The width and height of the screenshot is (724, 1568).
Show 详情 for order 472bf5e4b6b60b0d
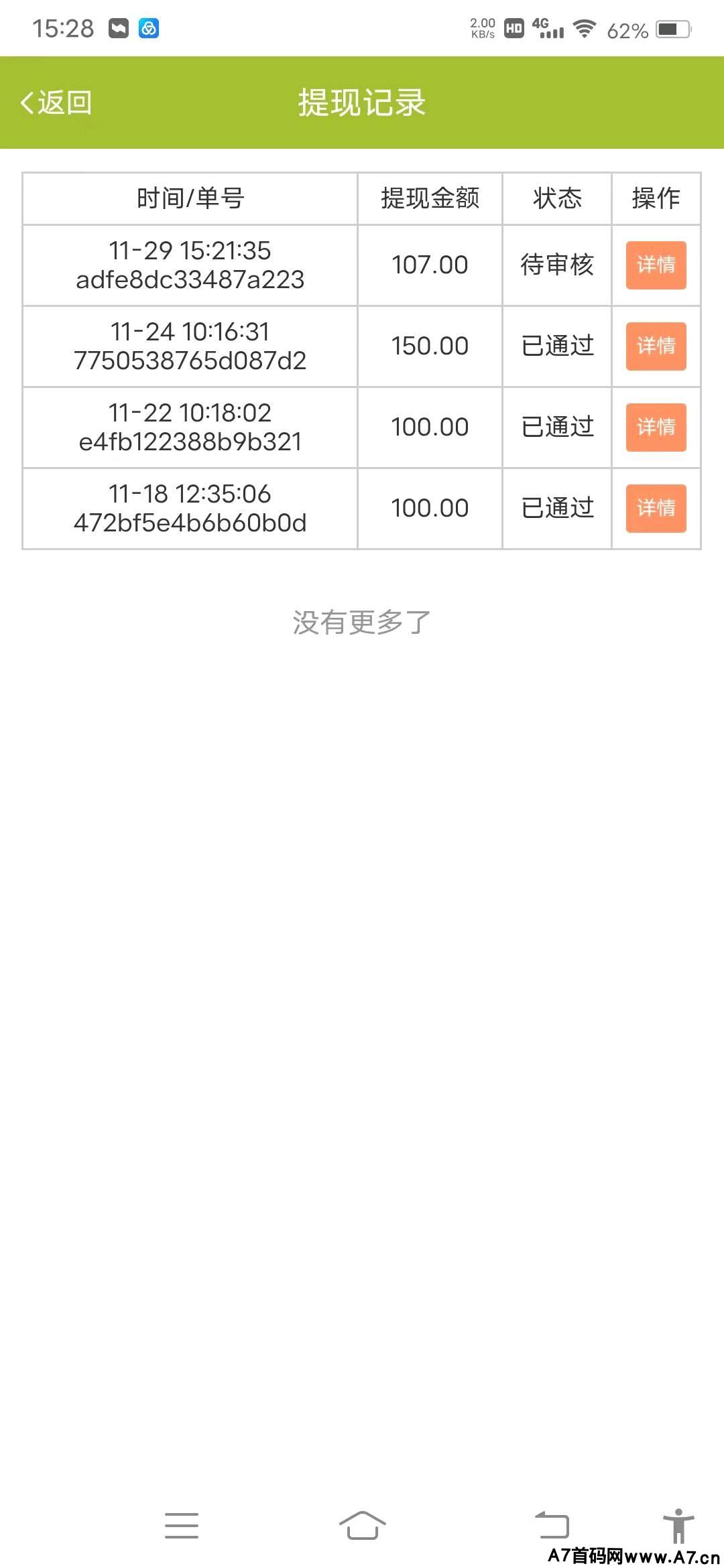(656, 509)
